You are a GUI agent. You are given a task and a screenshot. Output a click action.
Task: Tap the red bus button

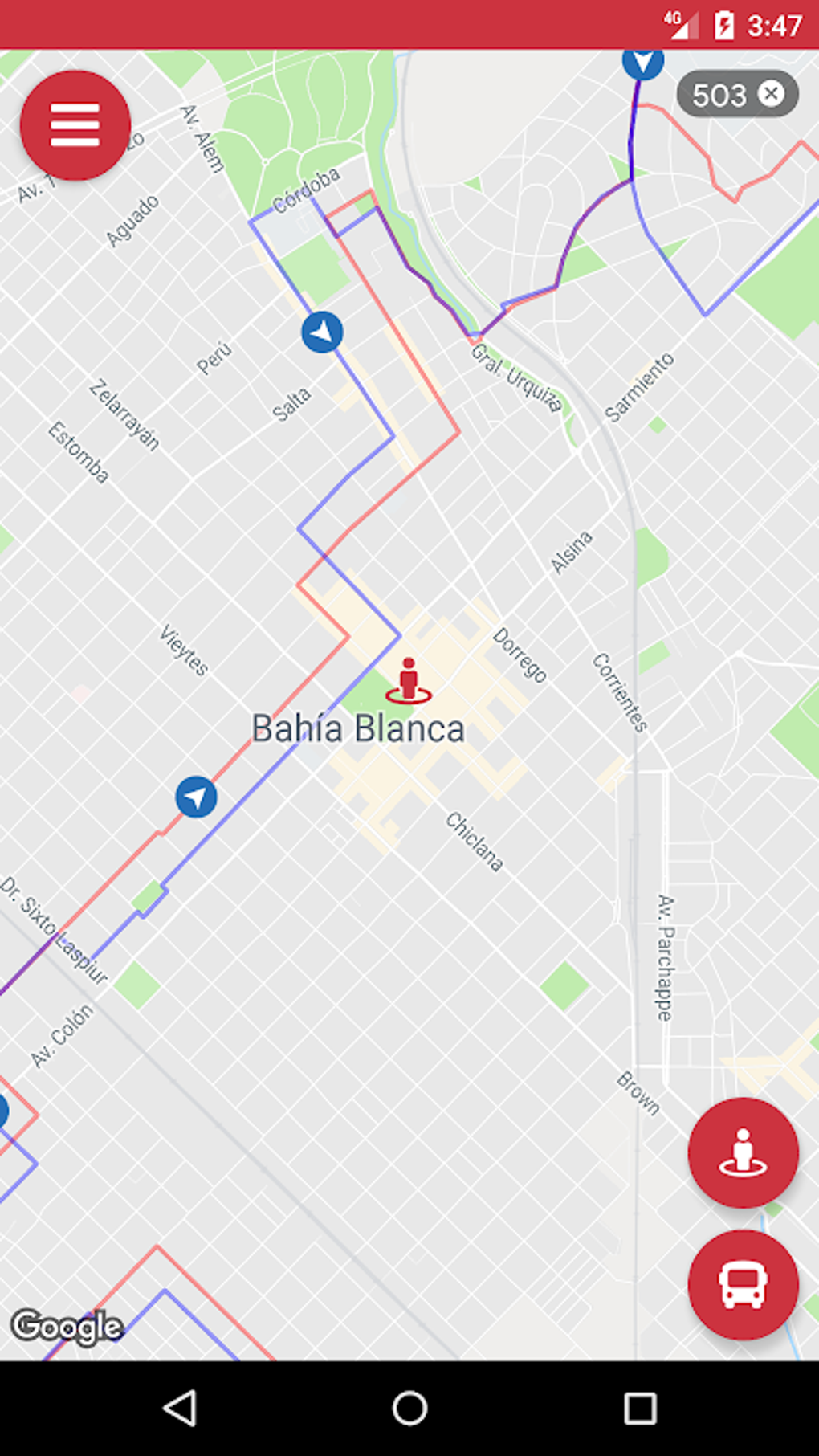pos(743,1284)
